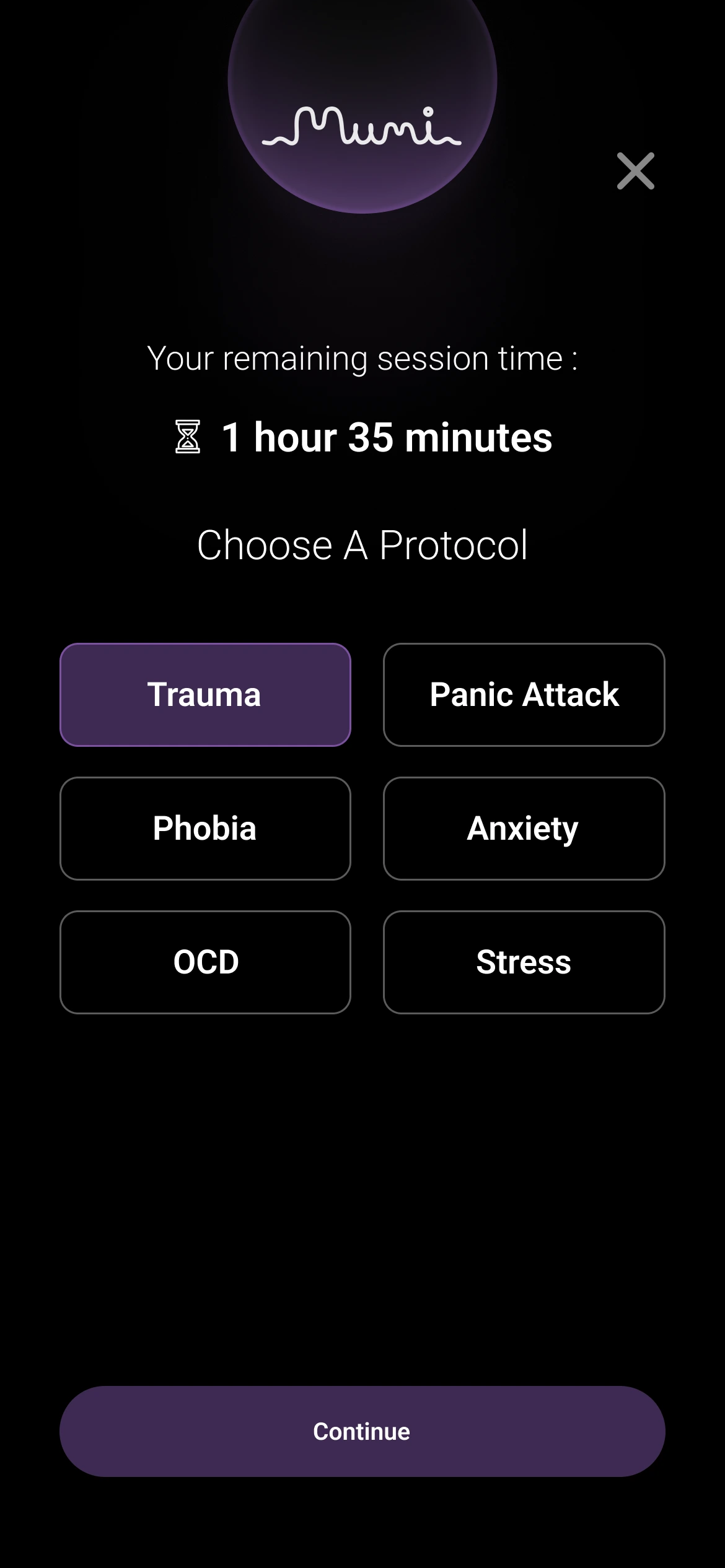Pick the Phobia protocol

point(205,828)
